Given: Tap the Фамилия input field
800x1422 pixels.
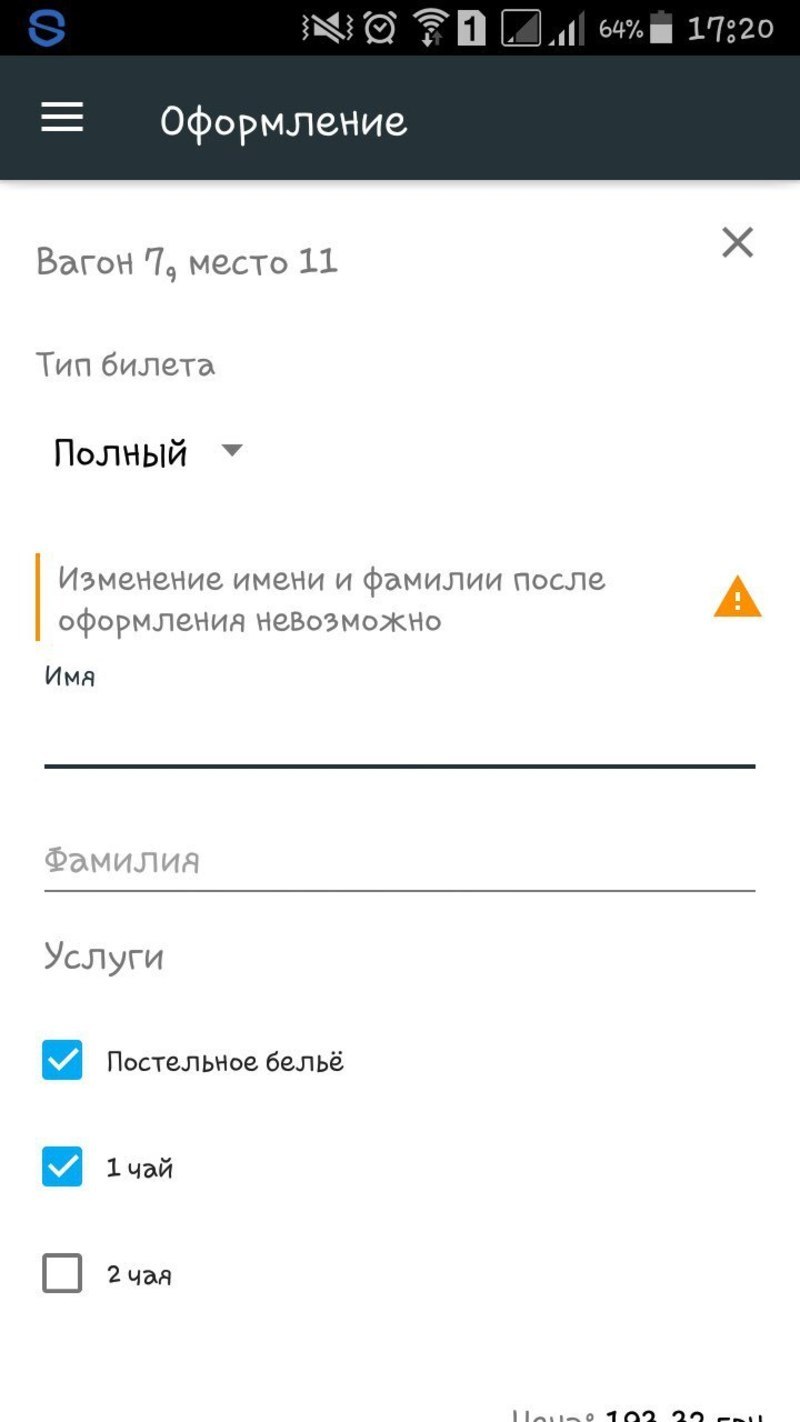Looking at the screenshot, I should pyautogui.click(x=399, y=861).
